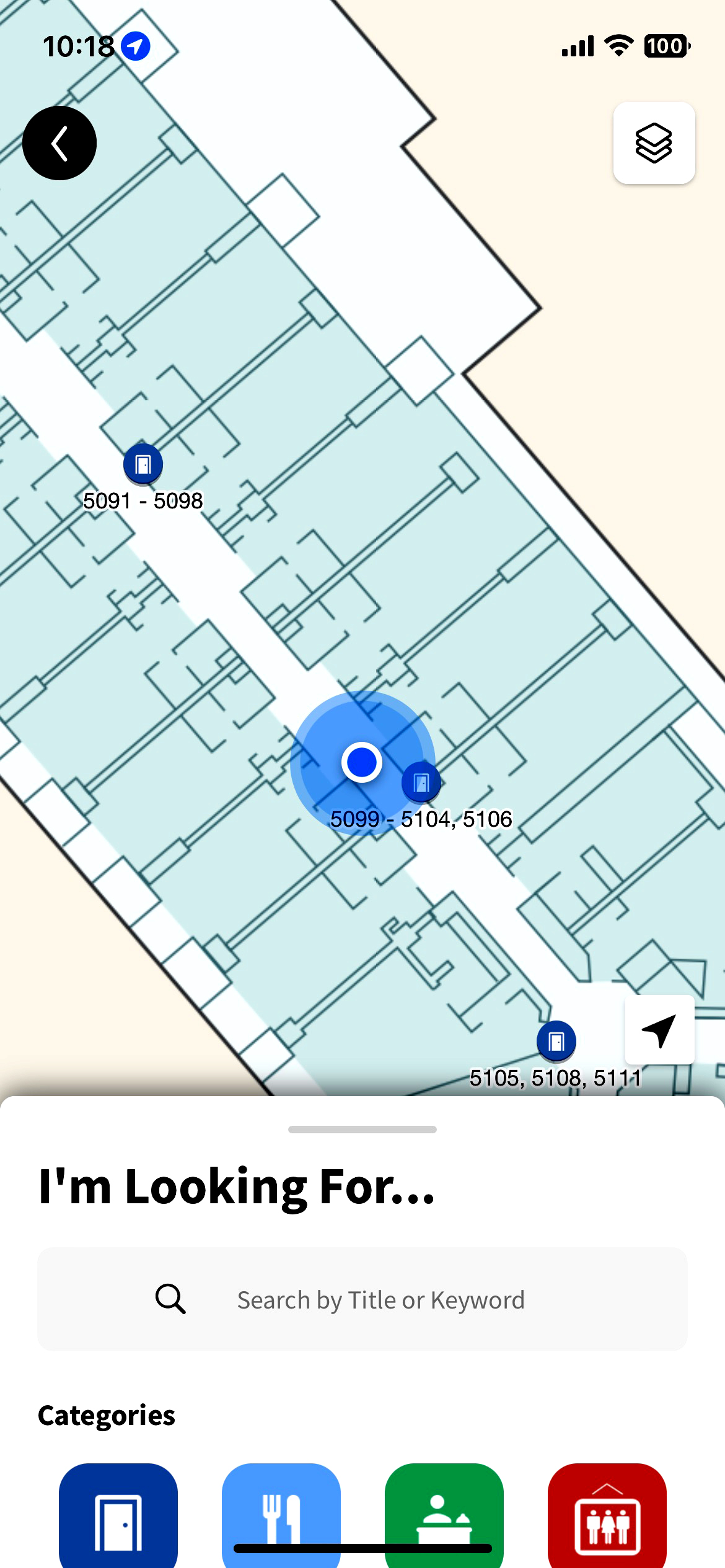Open the map layers selector
Image resolution: width=725 pixels, height=1568 pixels.
pyautogui.click(x=654, y=143)
